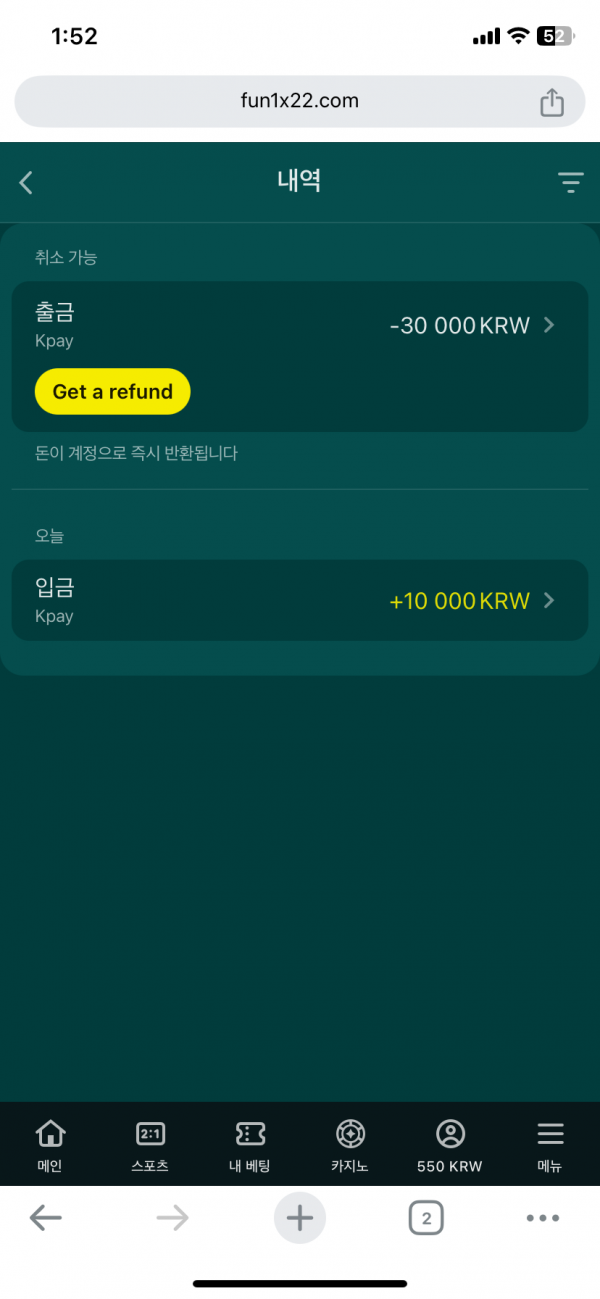Open the browser's more options menu

point(543,1218)
